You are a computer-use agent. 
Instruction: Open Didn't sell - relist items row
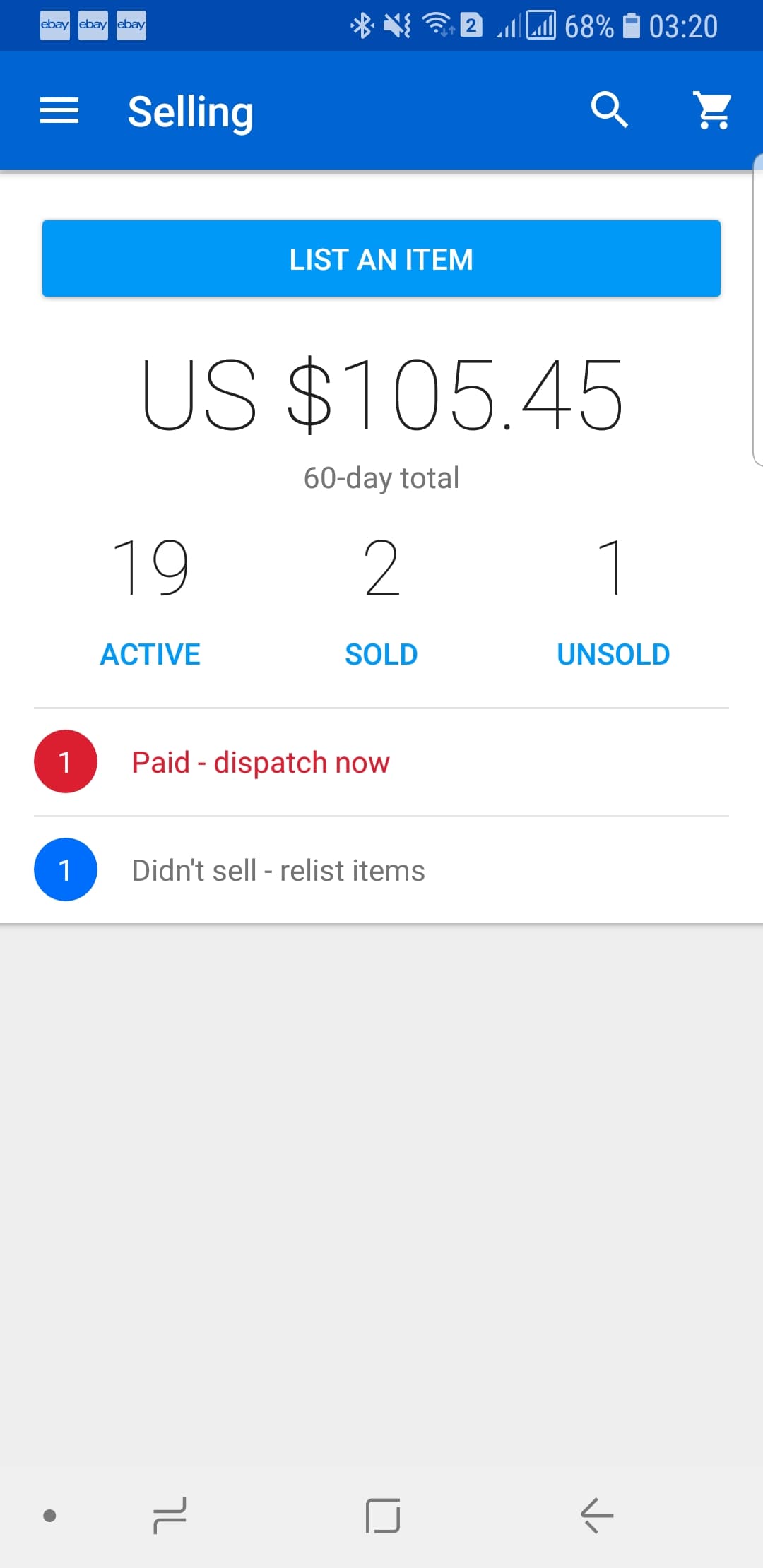(381, 870)
